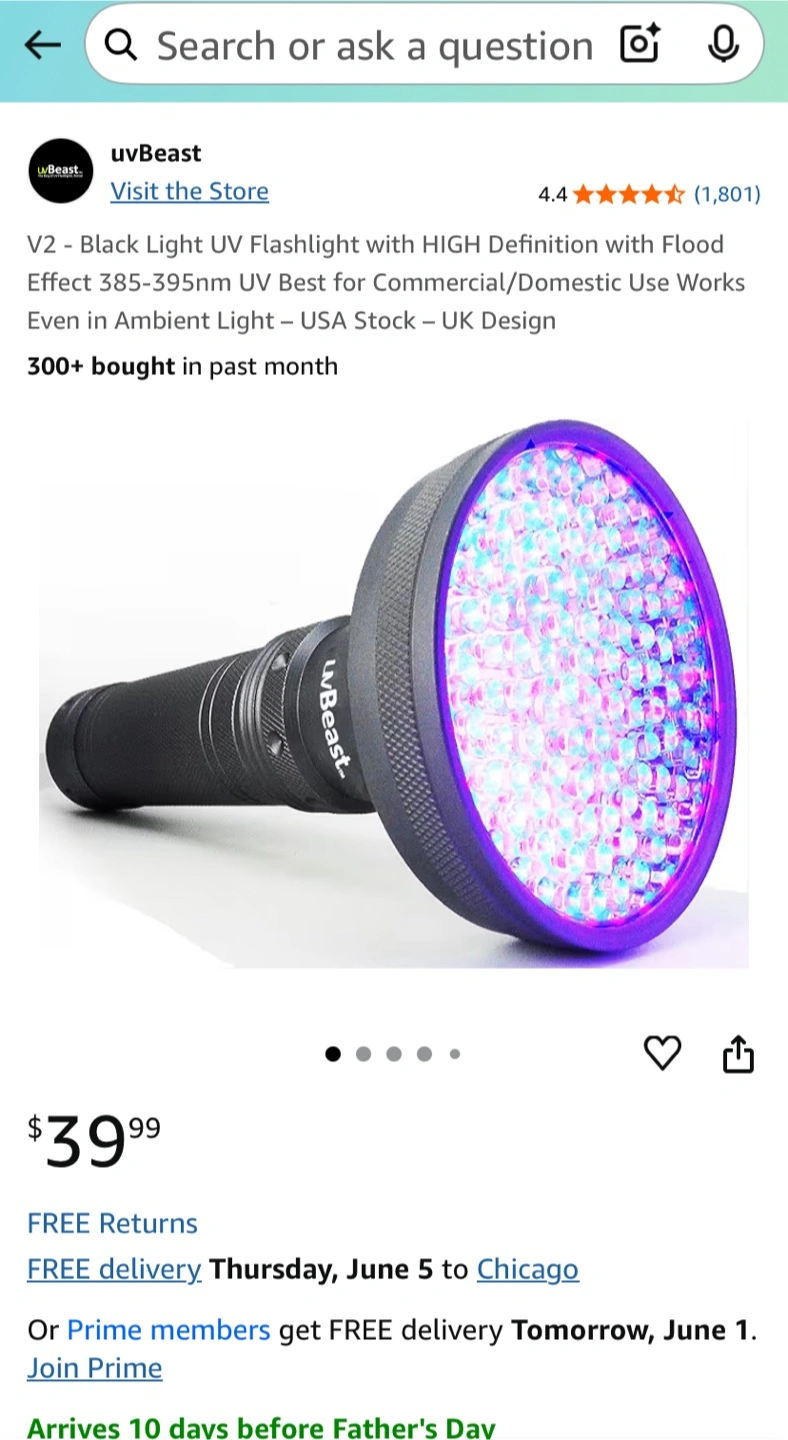This screenshot has width=788, height=1440.
Task: View the 1,801 customer ratings
Action: coord(727,194)
